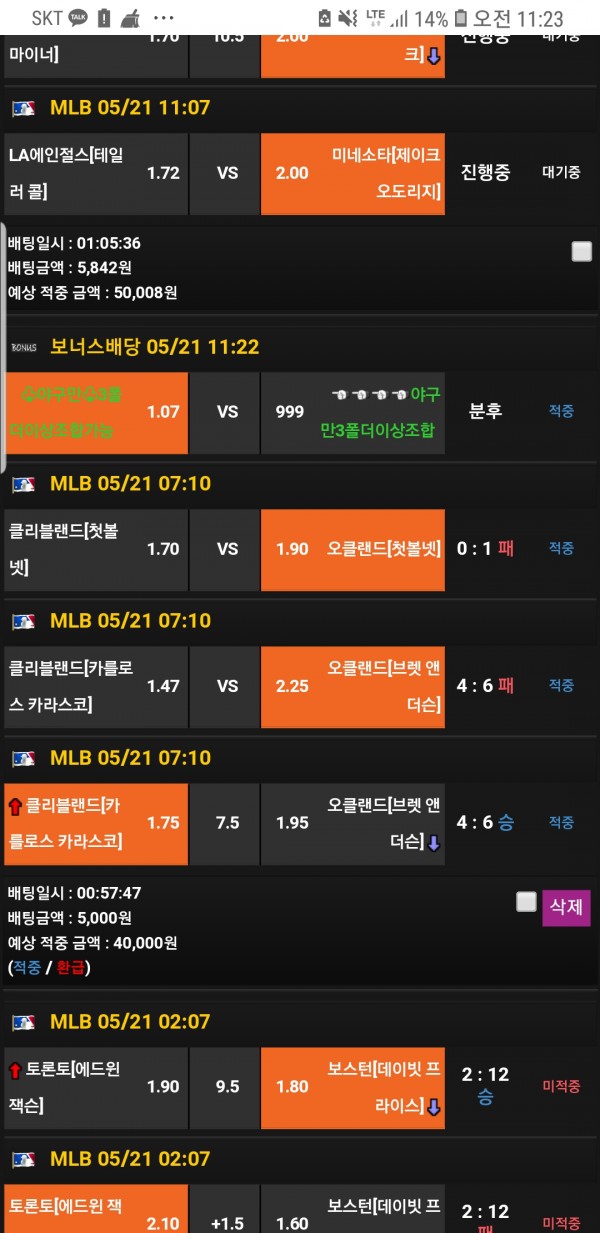The width and height of the screenshot is (600, 1233).
Task: Check the box for the 5,000원 bet
Action: 526,902
